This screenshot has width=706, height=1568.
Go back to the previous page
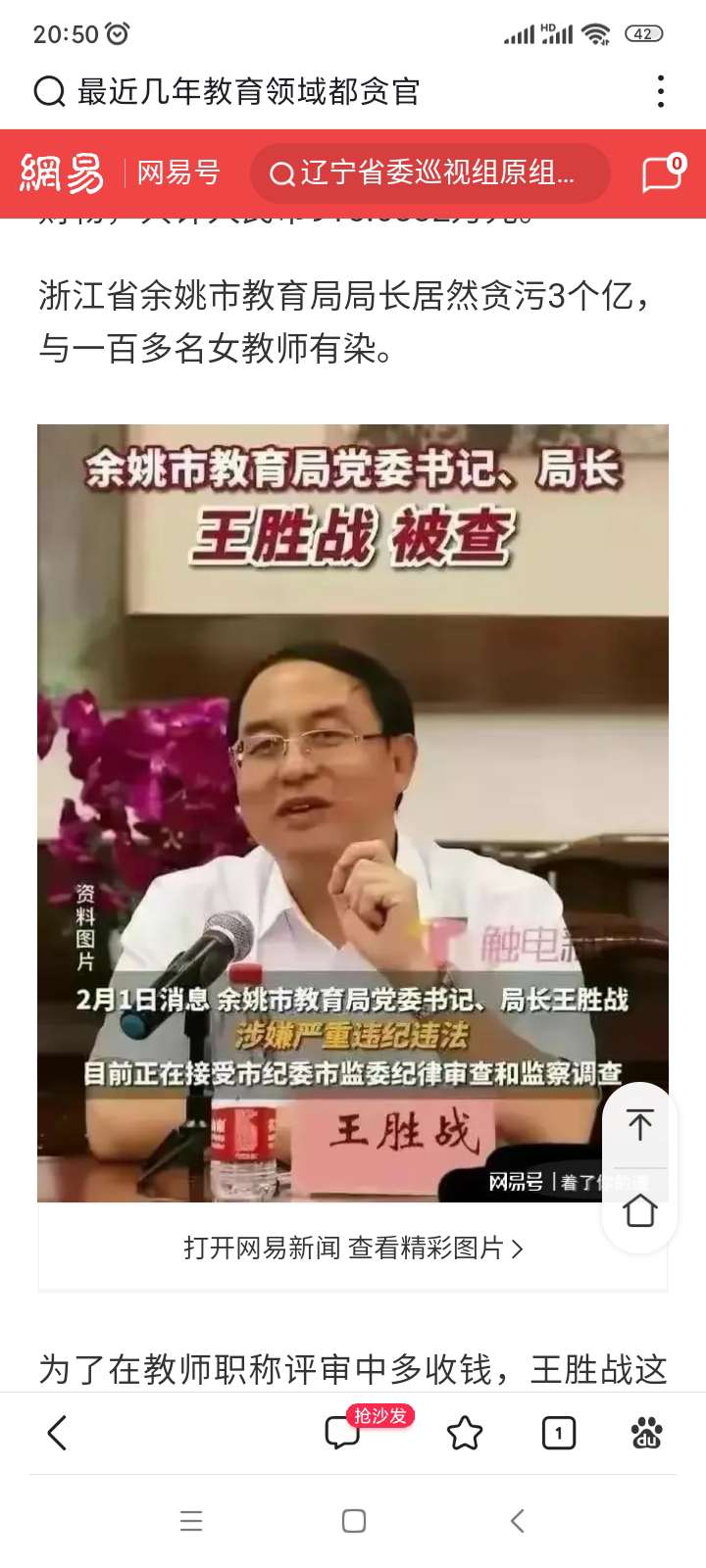click(57, 1433)
